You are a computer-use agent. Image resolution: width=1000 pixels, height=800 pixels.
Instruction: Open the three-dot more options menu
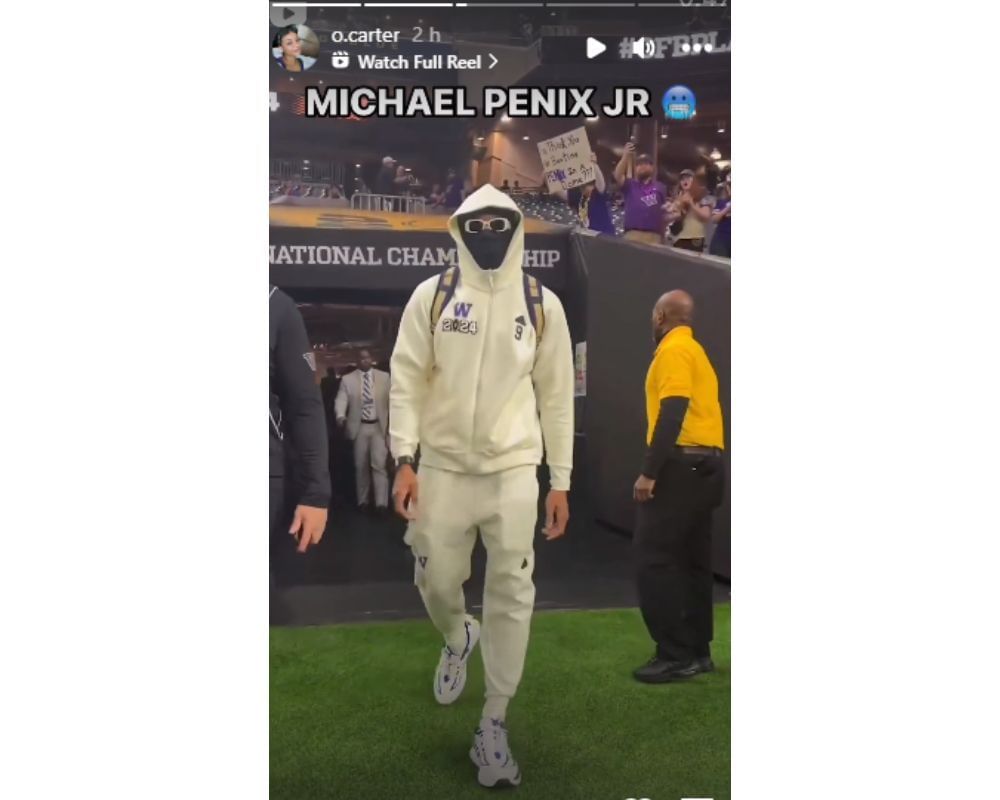click(x=696, y=48)
